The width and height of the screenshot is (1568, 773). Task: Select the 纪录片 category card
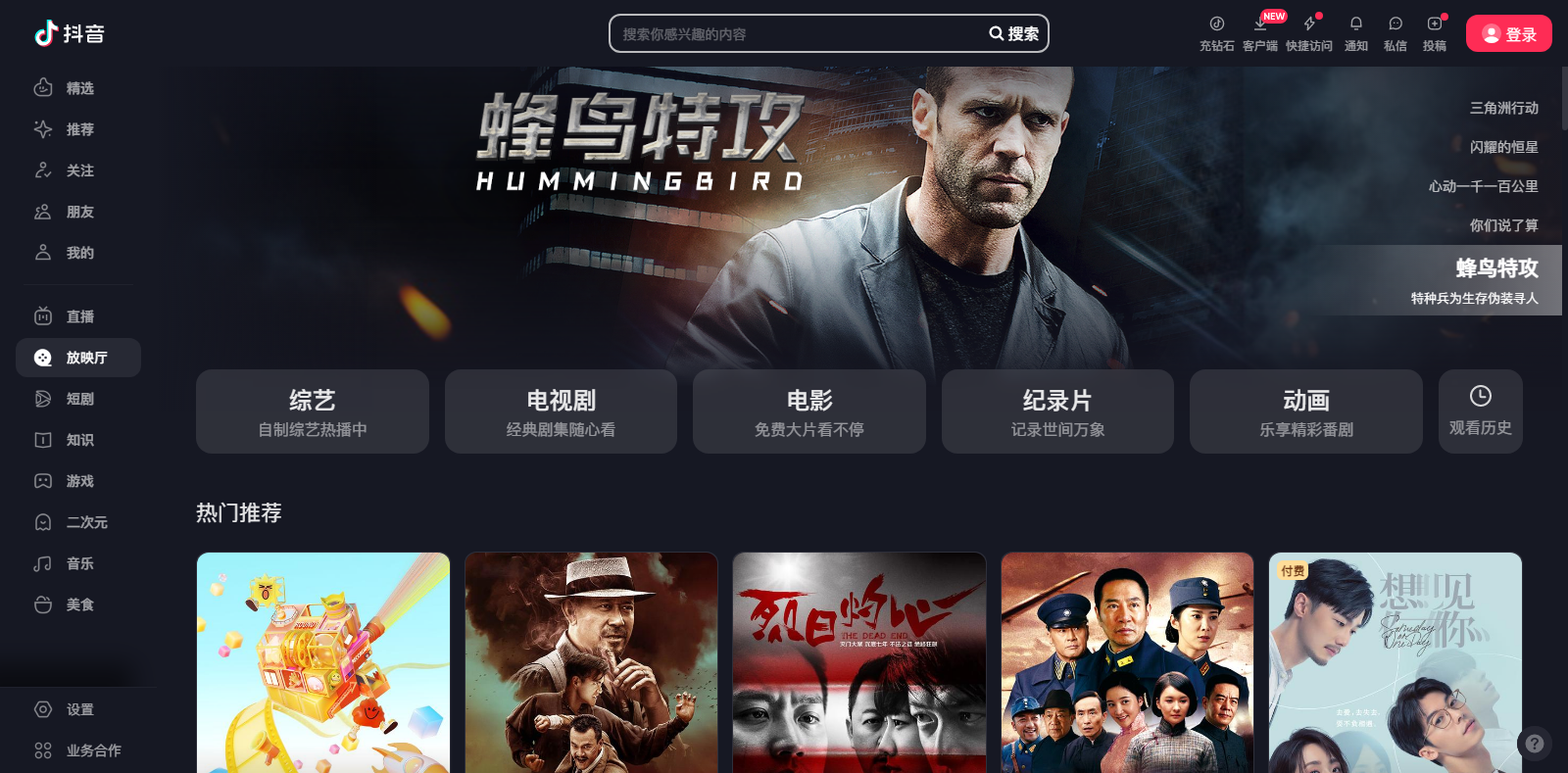(1057, 411)
